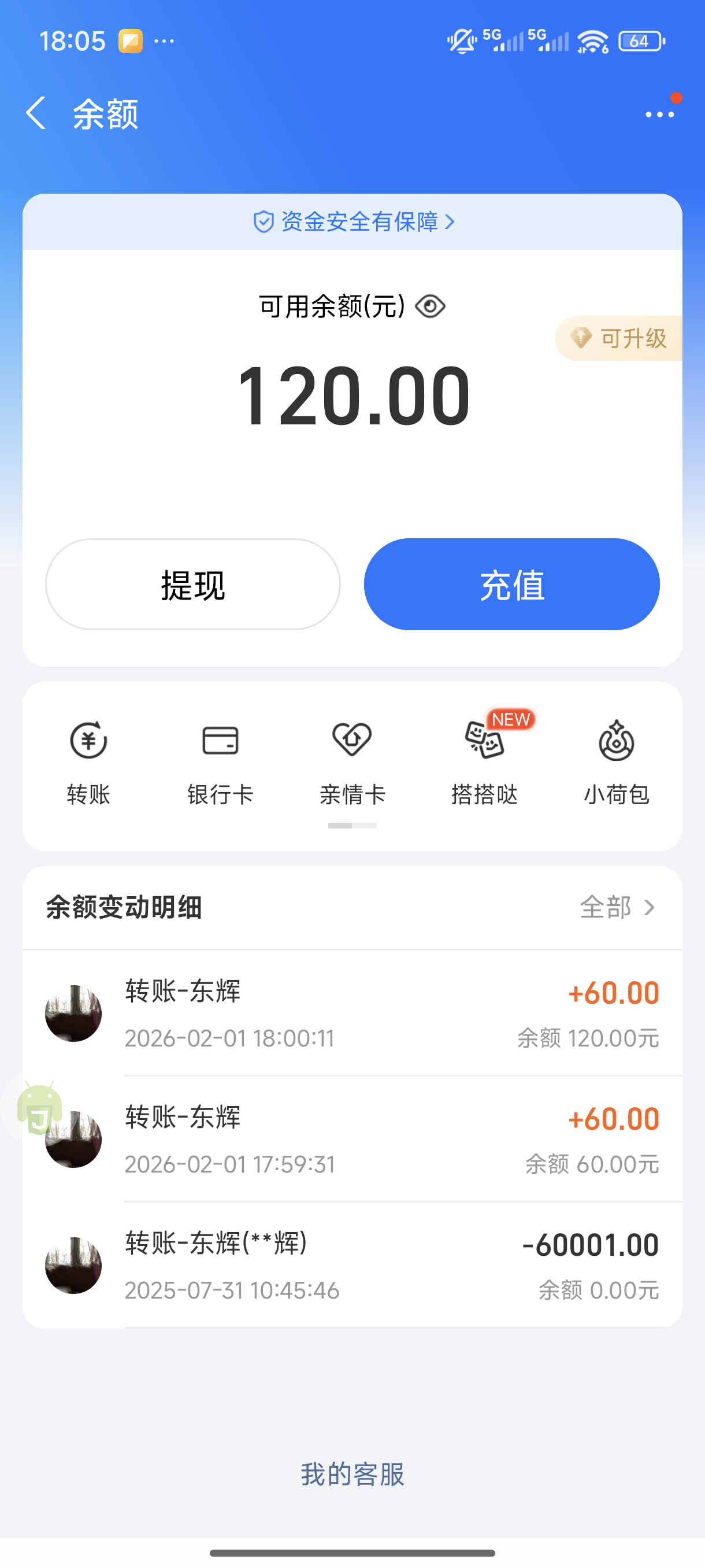Viewport: 705px width, 1568px height.
Task: Contact 我的客服
Action: click(x=352, y=1474)
